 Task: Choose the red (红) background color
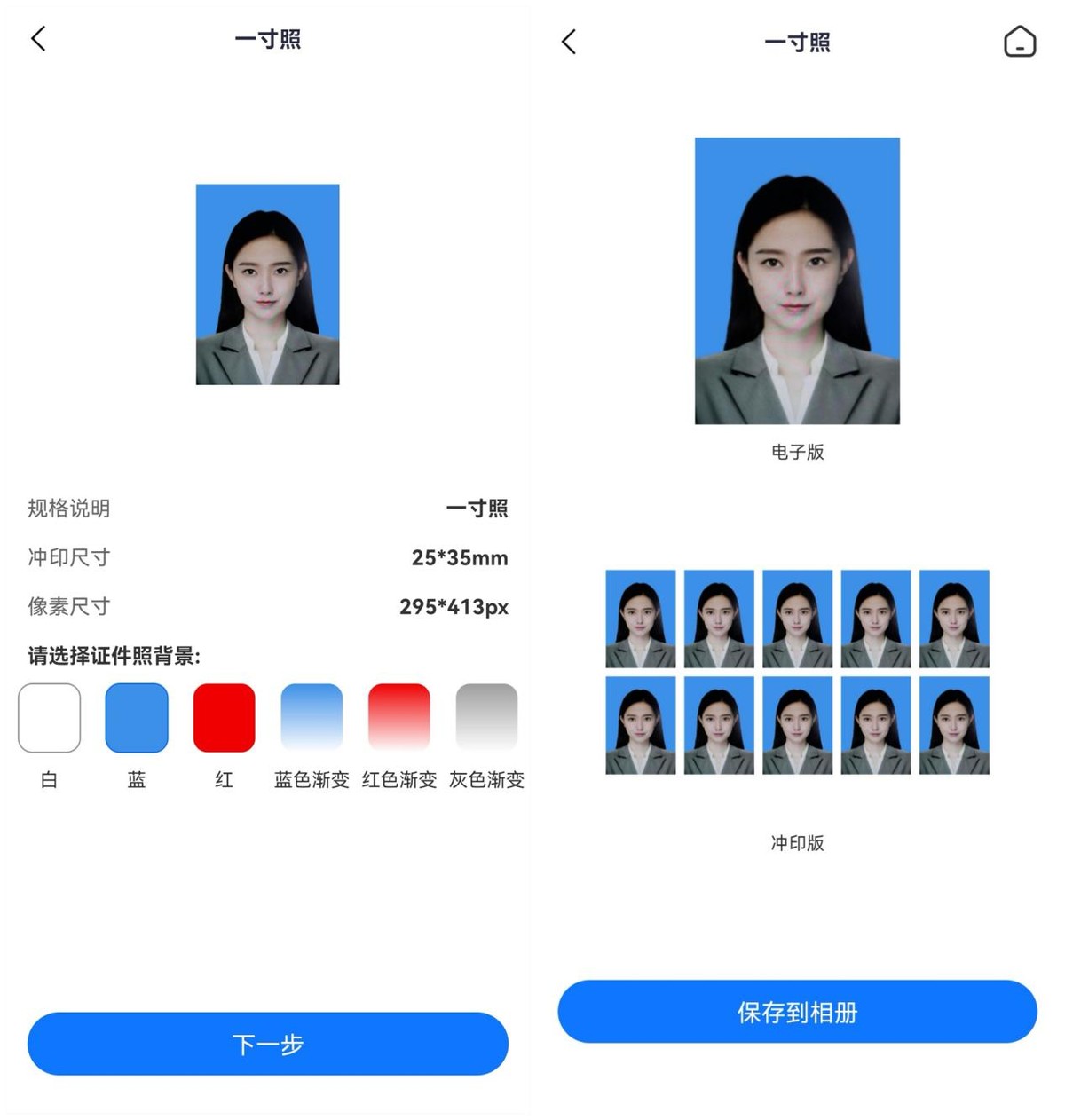pos(224,716)
